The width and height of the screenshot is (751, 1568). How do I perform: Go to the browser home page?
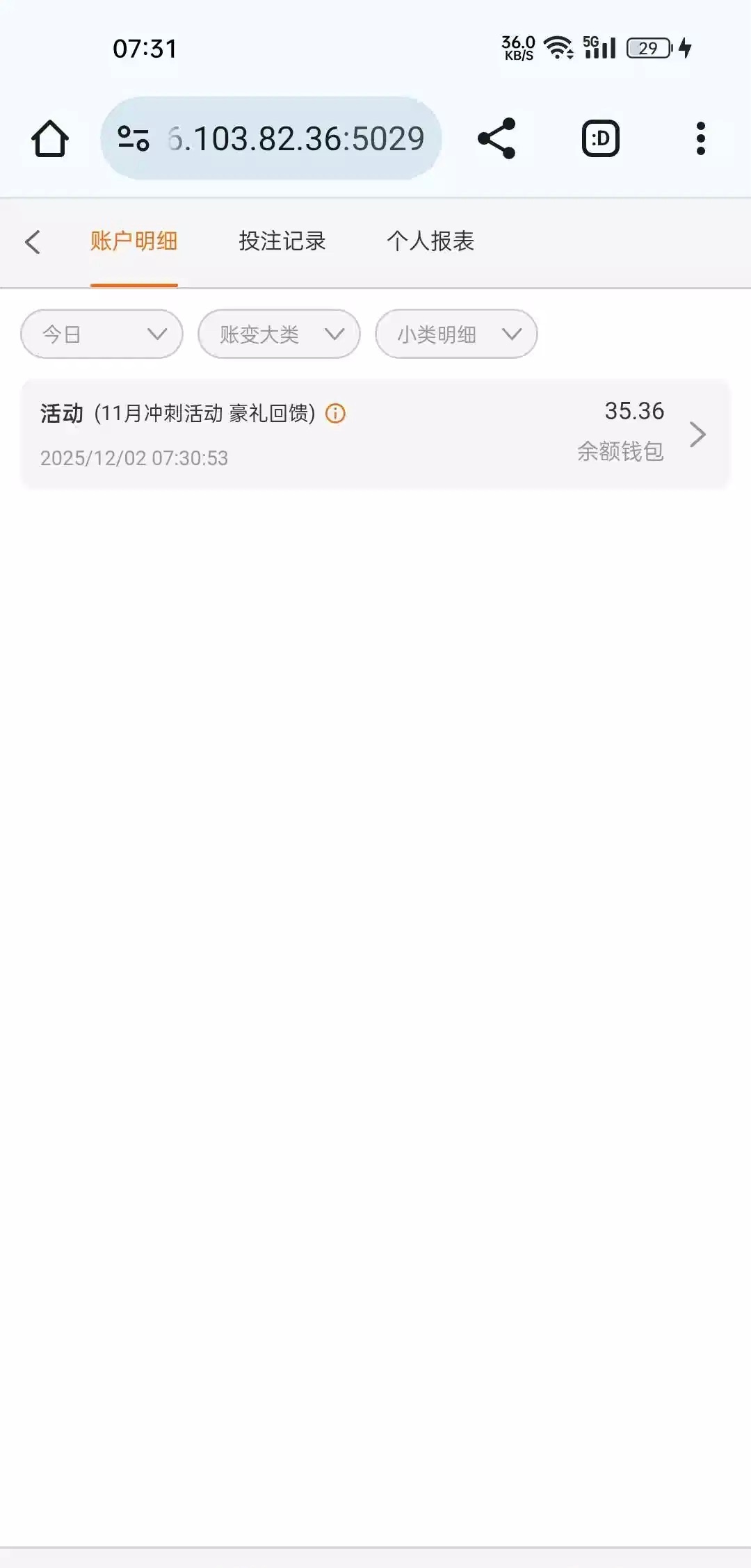tap(50, 139)
